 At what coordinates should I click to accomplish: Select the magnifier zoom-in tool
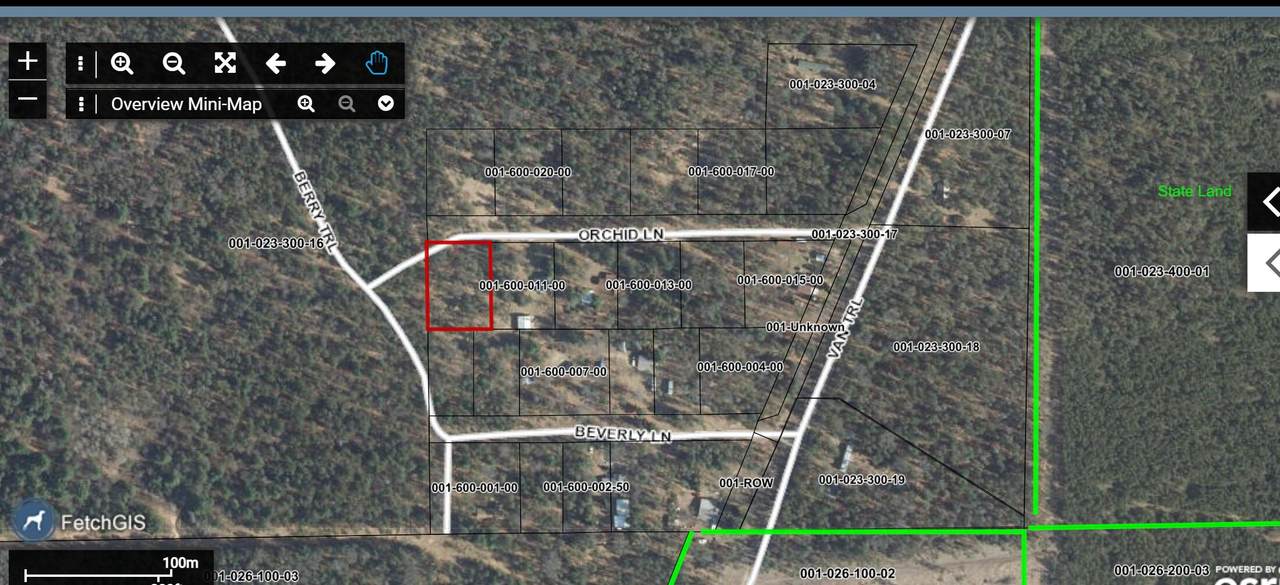[122, 64]
